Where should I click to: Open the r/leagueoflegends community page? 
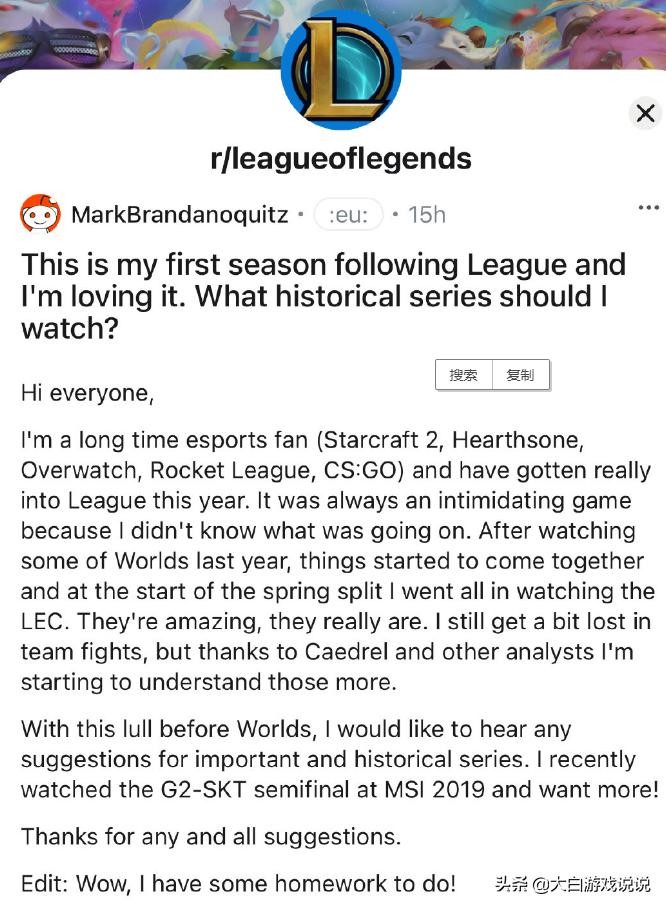341,158
